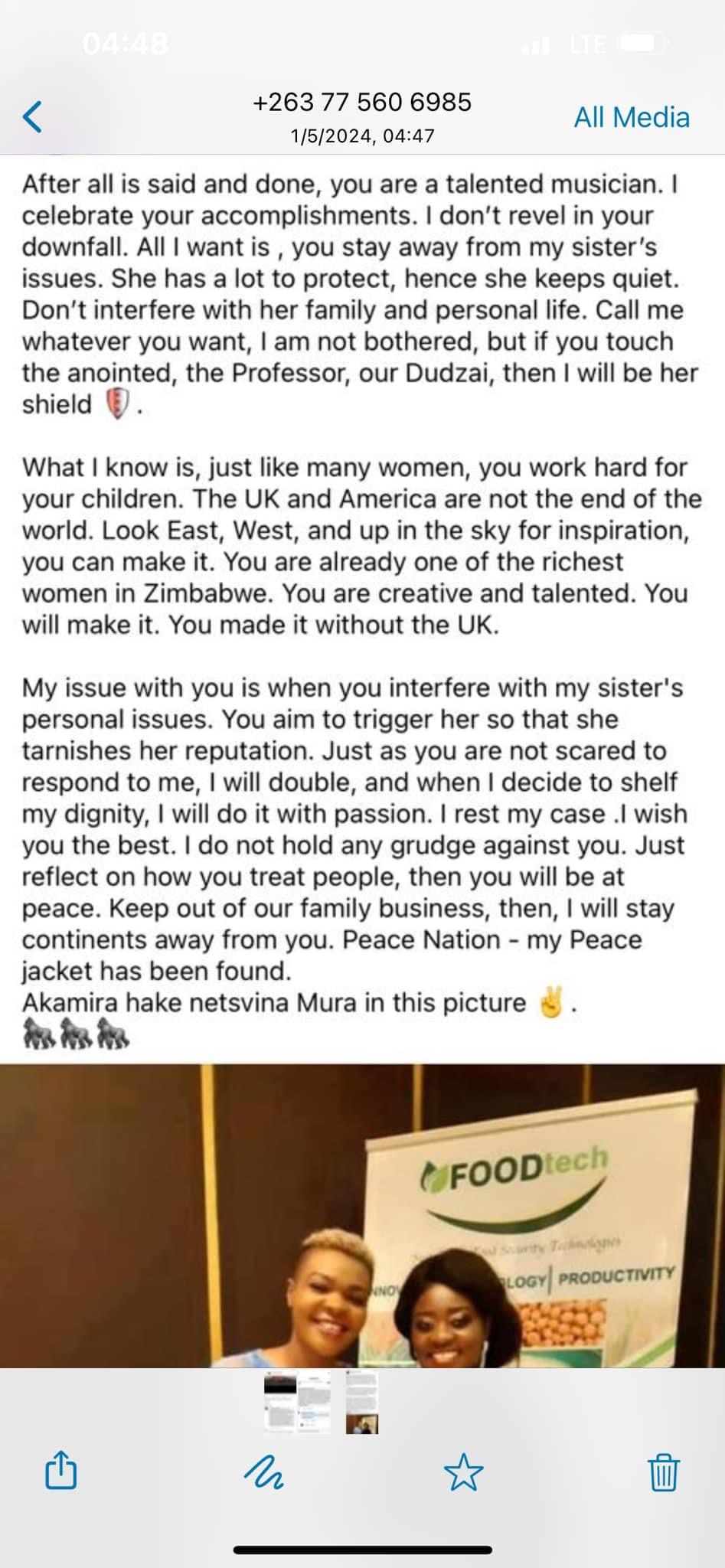Delete this image with the trash icon

(x=663, y=1471)
